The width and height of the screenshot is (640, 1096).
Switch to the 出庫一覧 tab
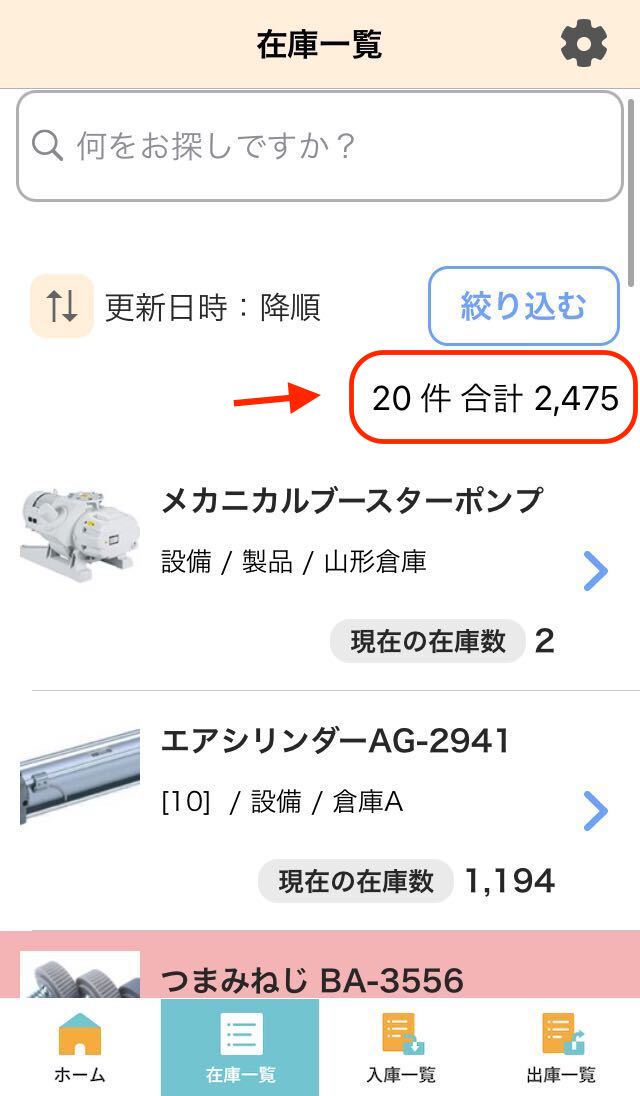[x=560, y=1047]
